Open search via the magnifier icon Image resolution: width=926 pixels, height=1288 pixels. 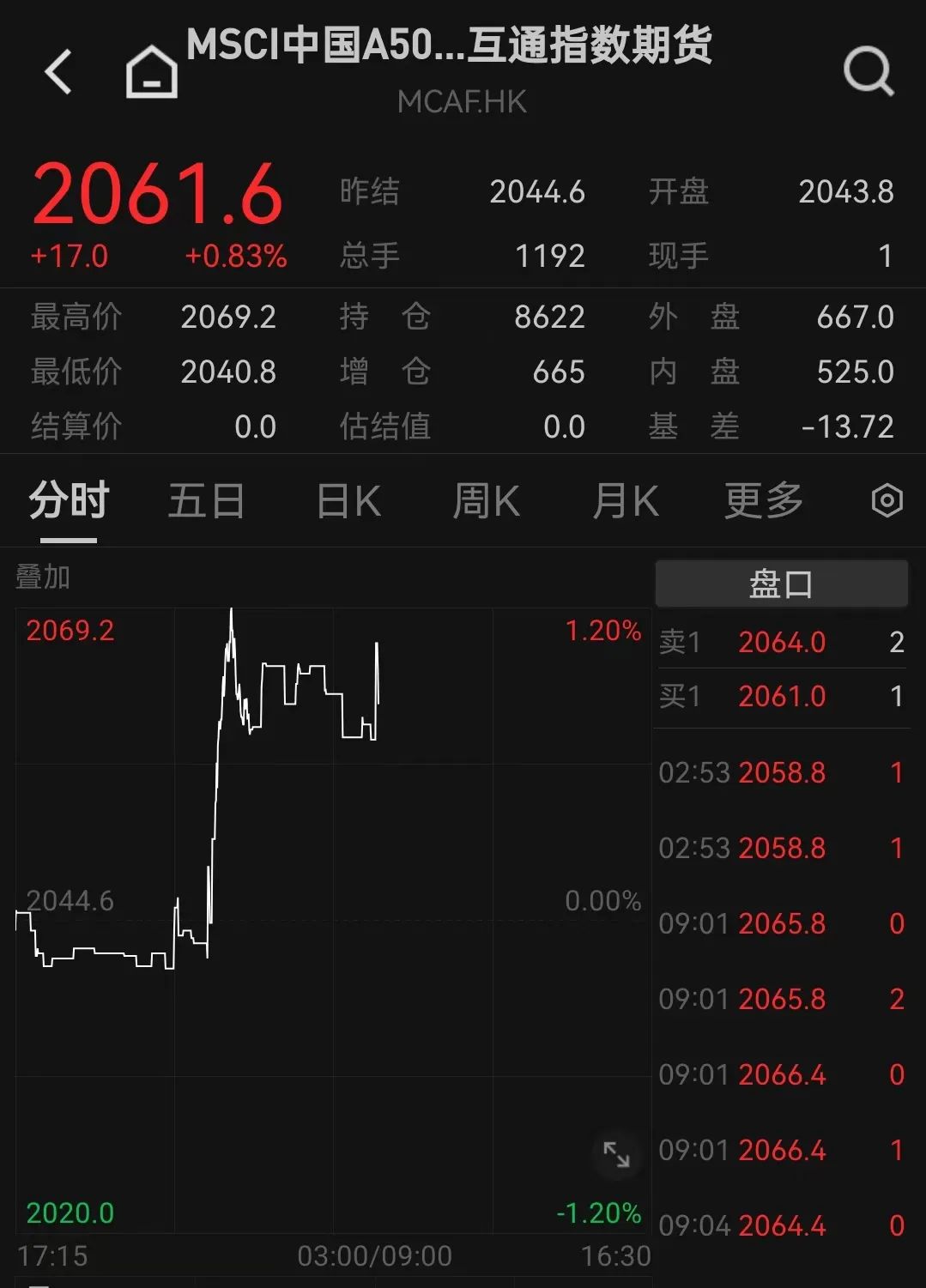coord(869,71)
